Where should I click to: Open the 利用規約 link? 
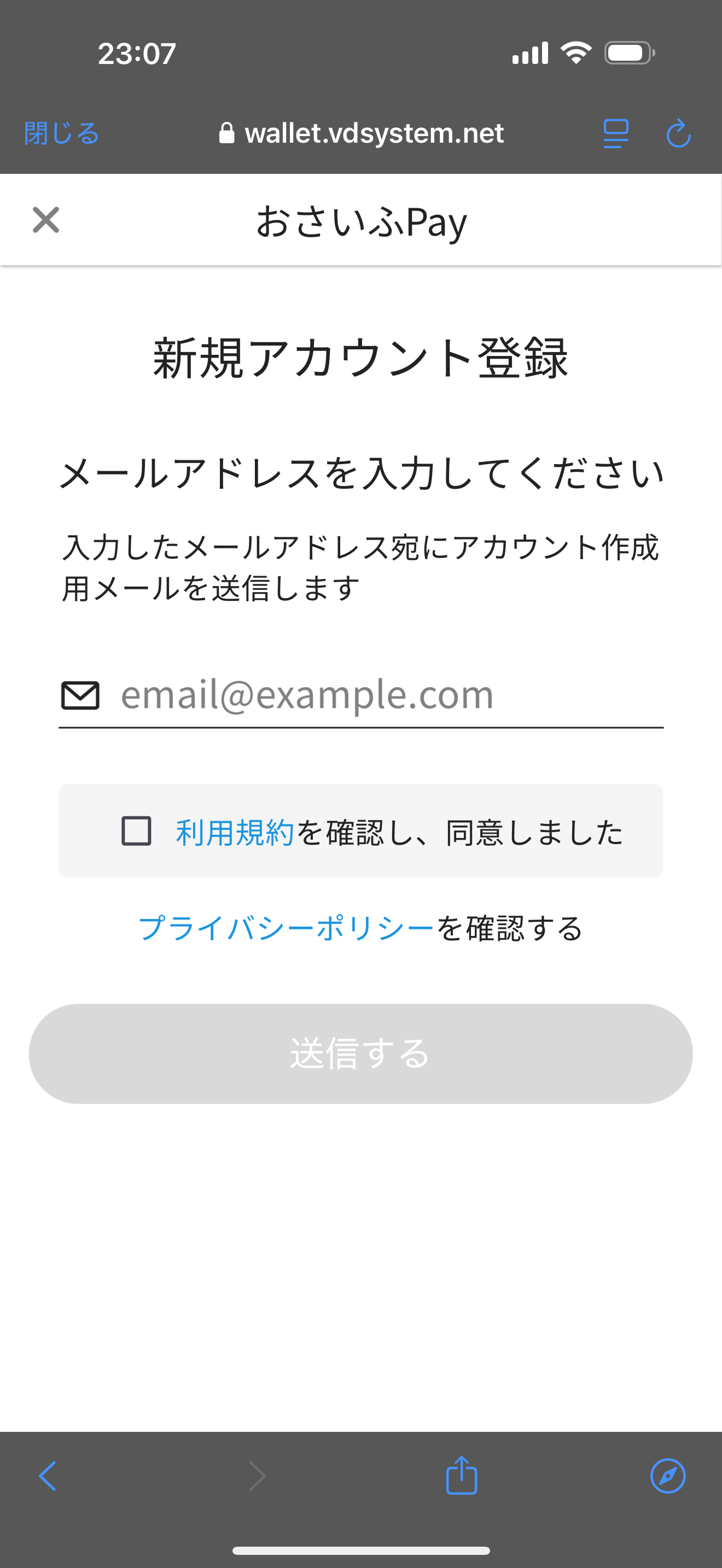(235, 832)
